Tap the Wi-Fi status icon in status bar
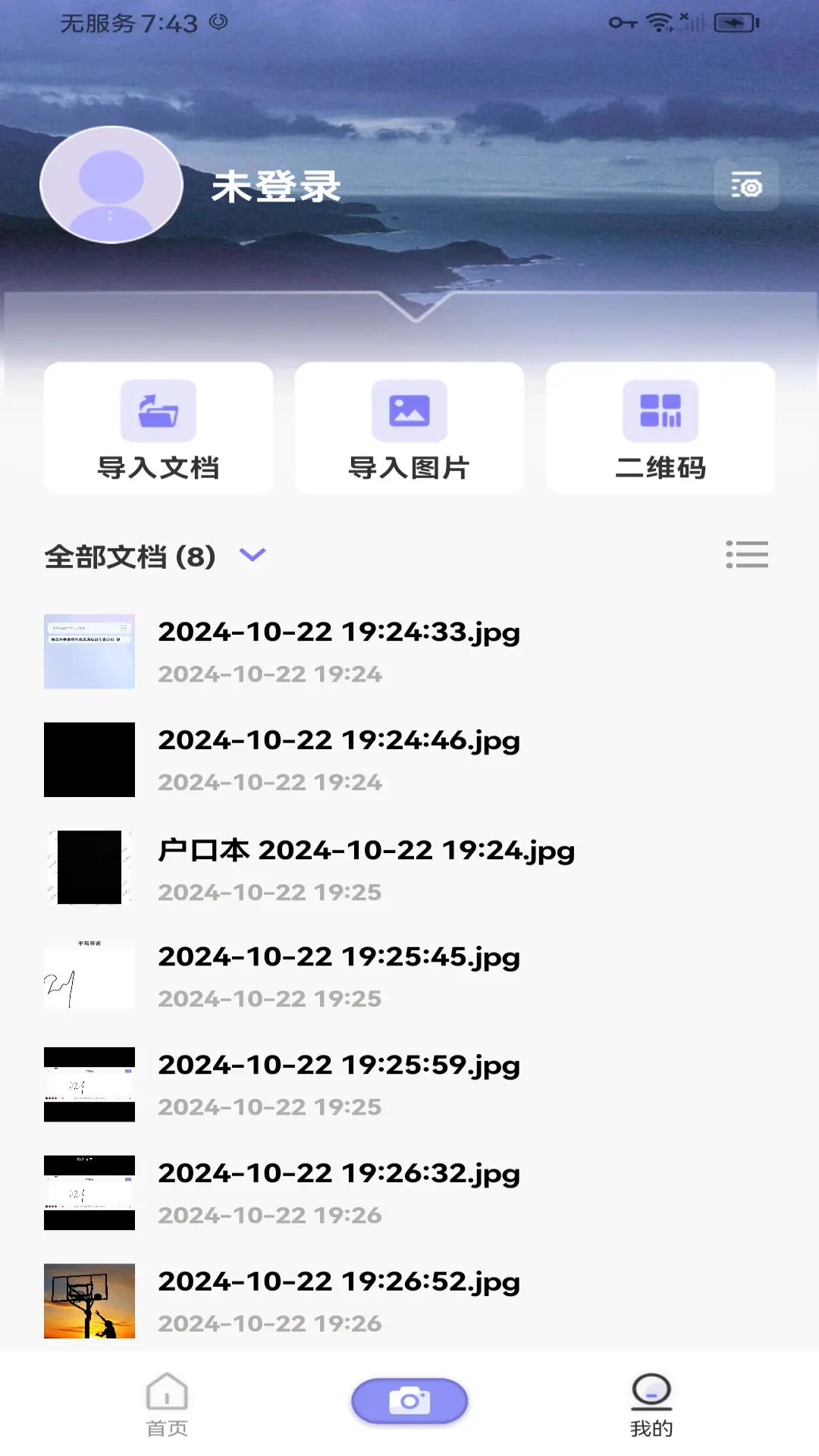Image resolution: width=819 pixels, height=1456 pixels. (x=661, y=22)
